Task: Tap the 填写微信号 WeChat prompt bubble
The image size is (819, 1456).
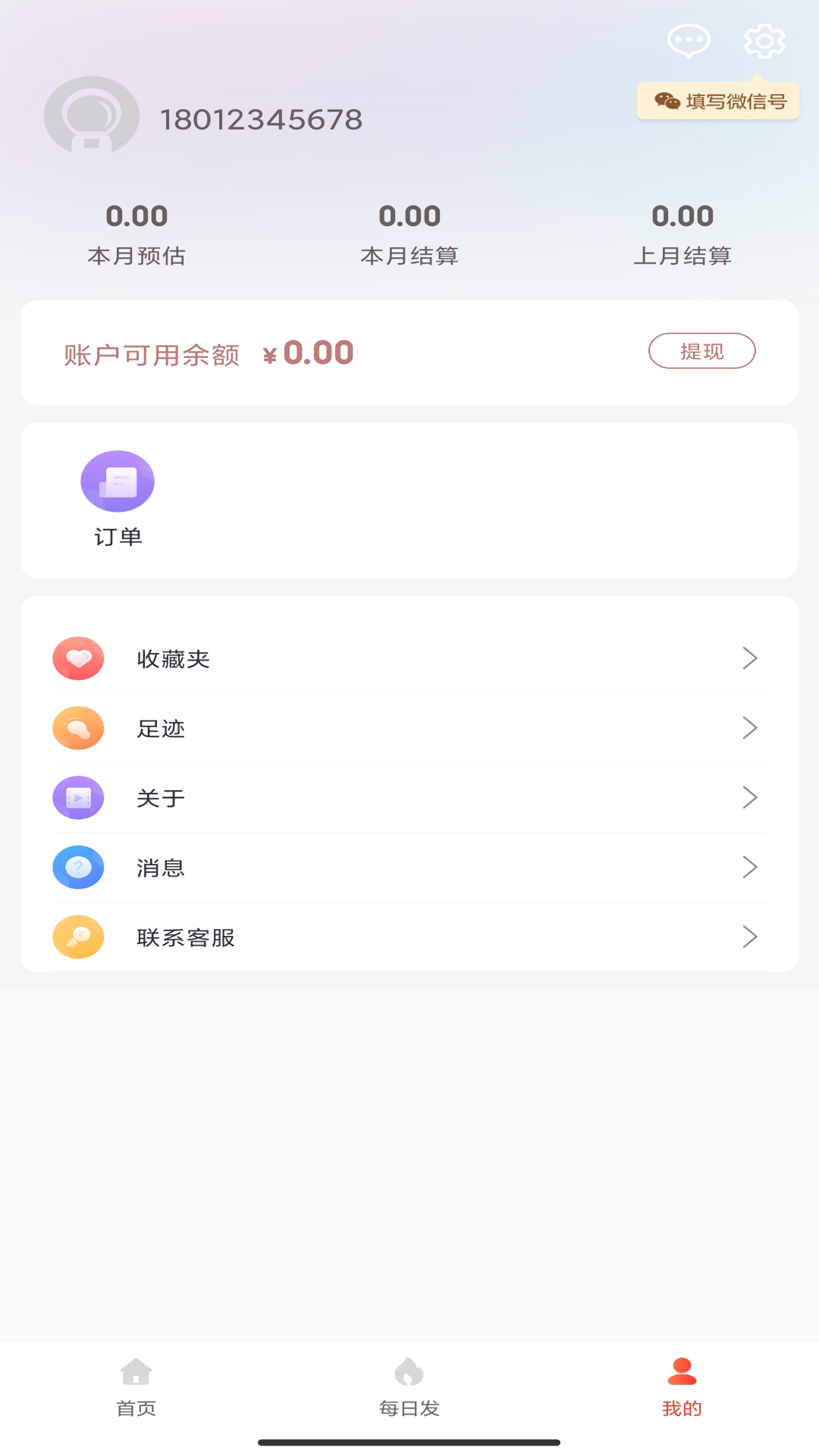Action: point(717,99)
